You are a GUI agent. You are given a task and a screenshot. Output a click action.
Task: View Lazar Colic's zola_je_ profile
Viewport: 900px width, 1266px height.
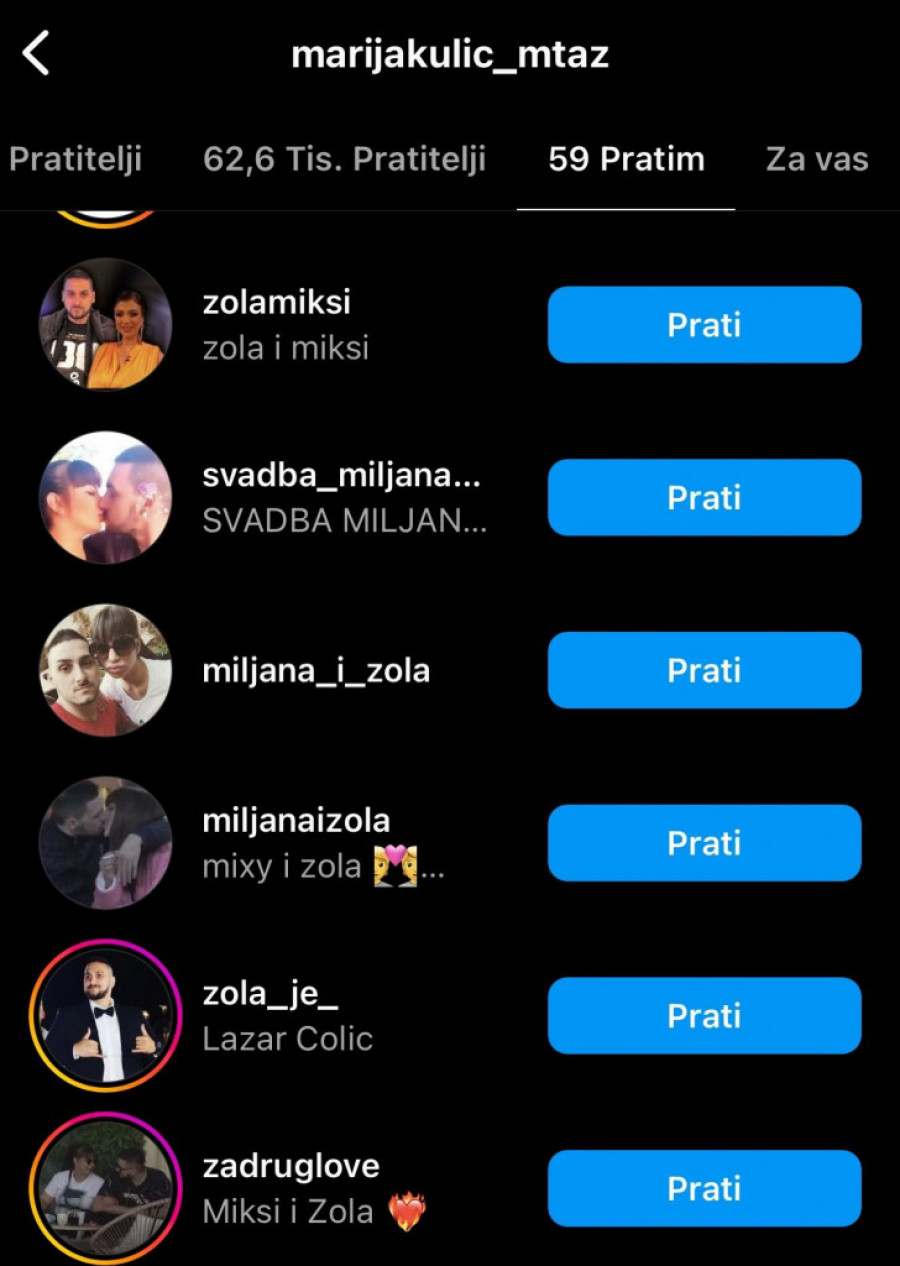(x=263, y=995)
